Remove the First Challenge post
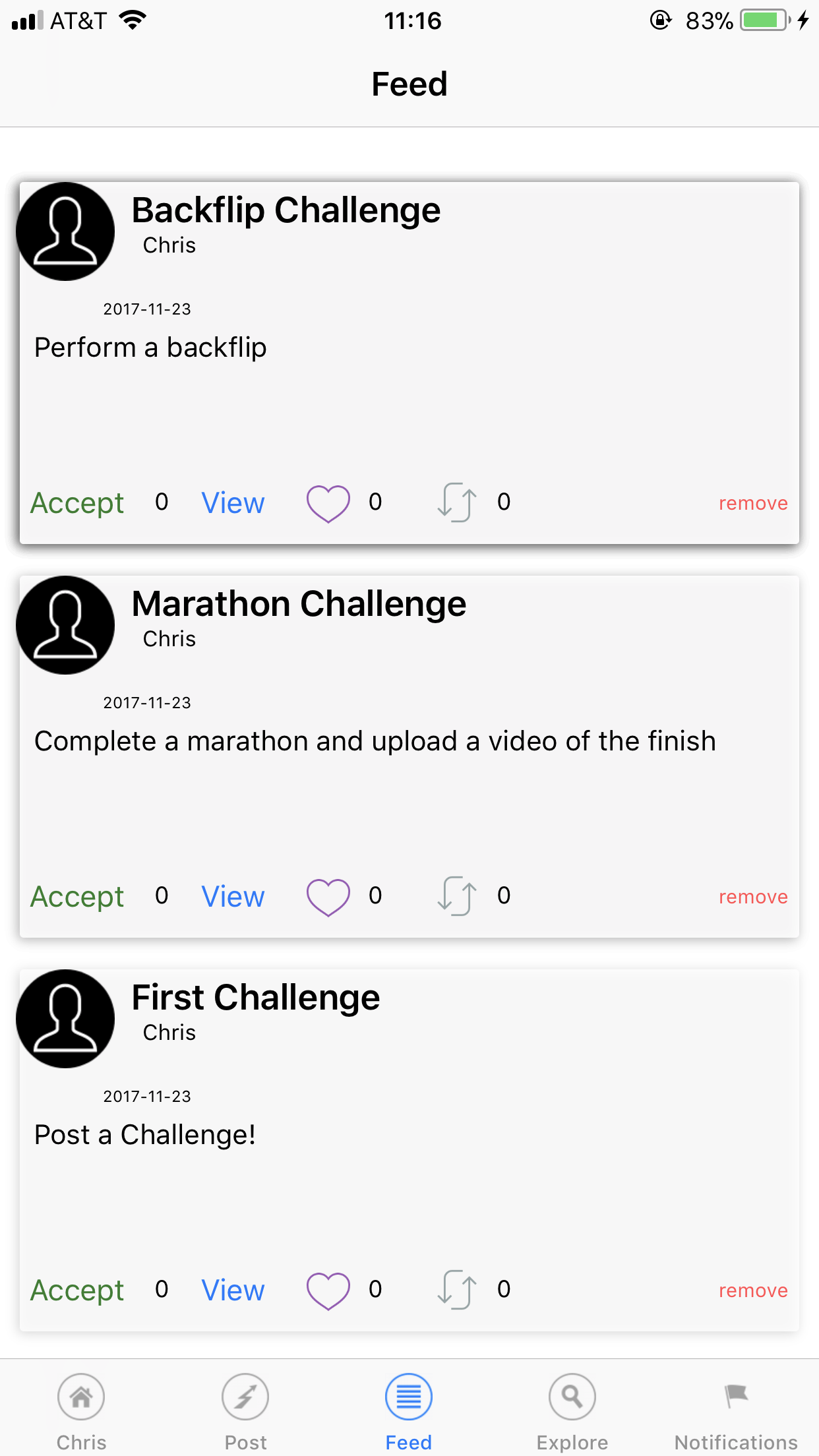The image size is (819, 1456). tap(752, 1290)
